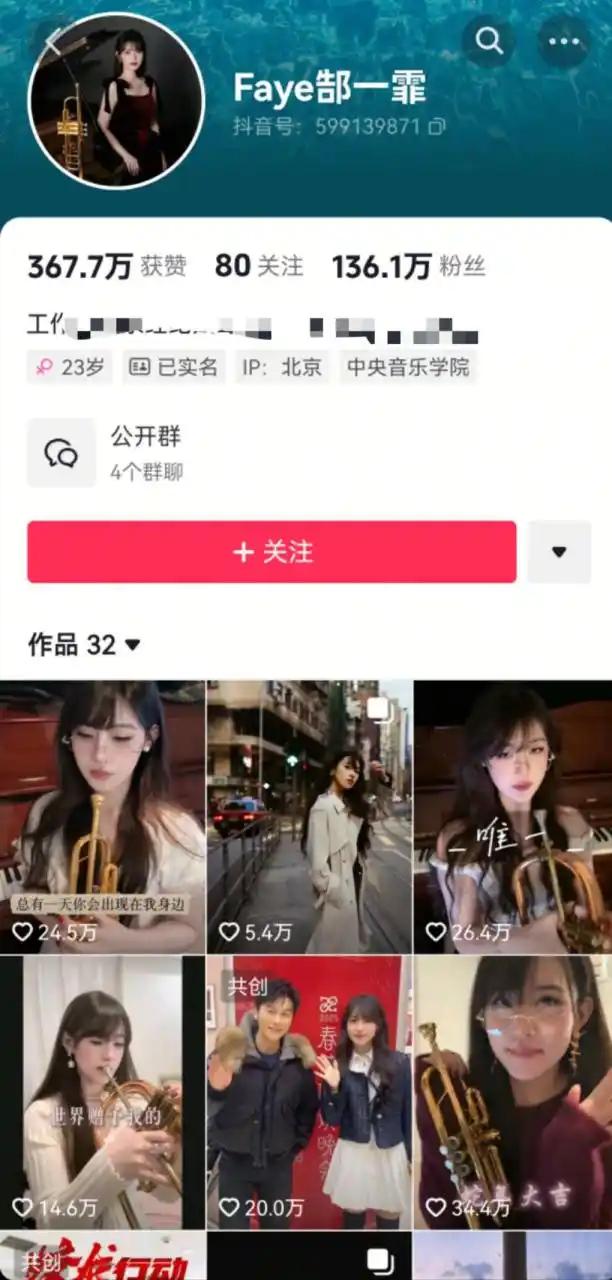The image size is (612, 1280).
Task: Open the street photo post with 5.4万 likes
Action: (x=309, y=816)
